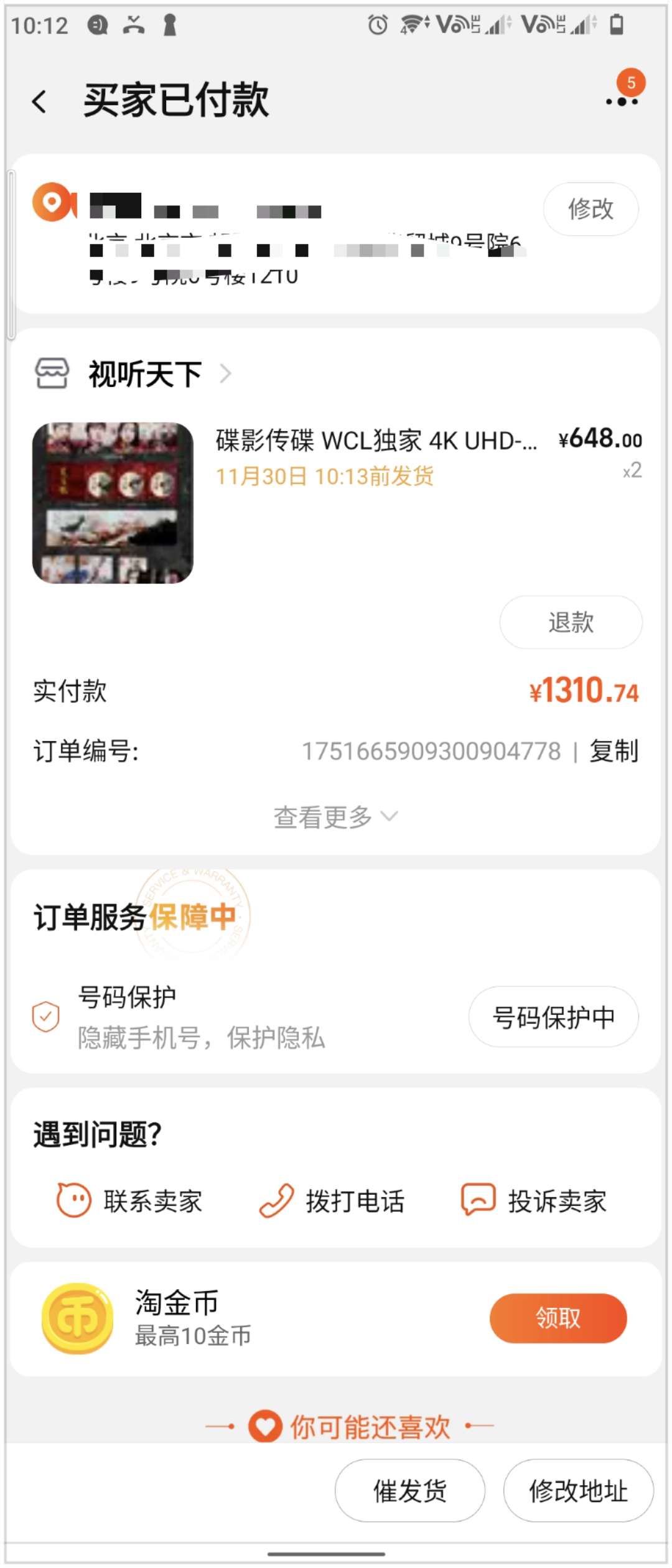Contact the seller via 联系卖家
This screenshot has width=672, height=1568.
tap(129, 1201)
